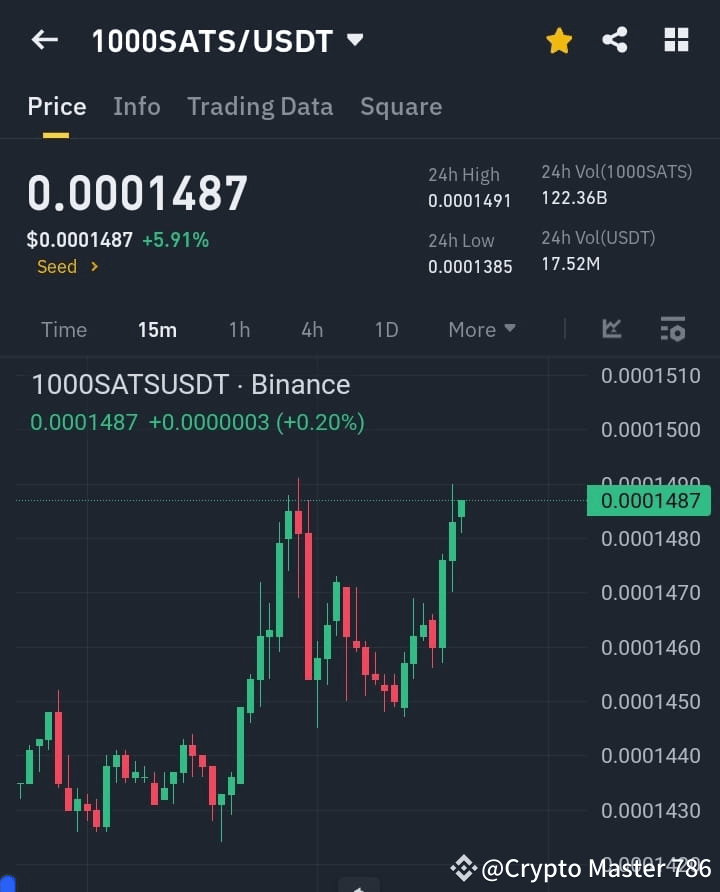Select the Info tab

[136, 106]
